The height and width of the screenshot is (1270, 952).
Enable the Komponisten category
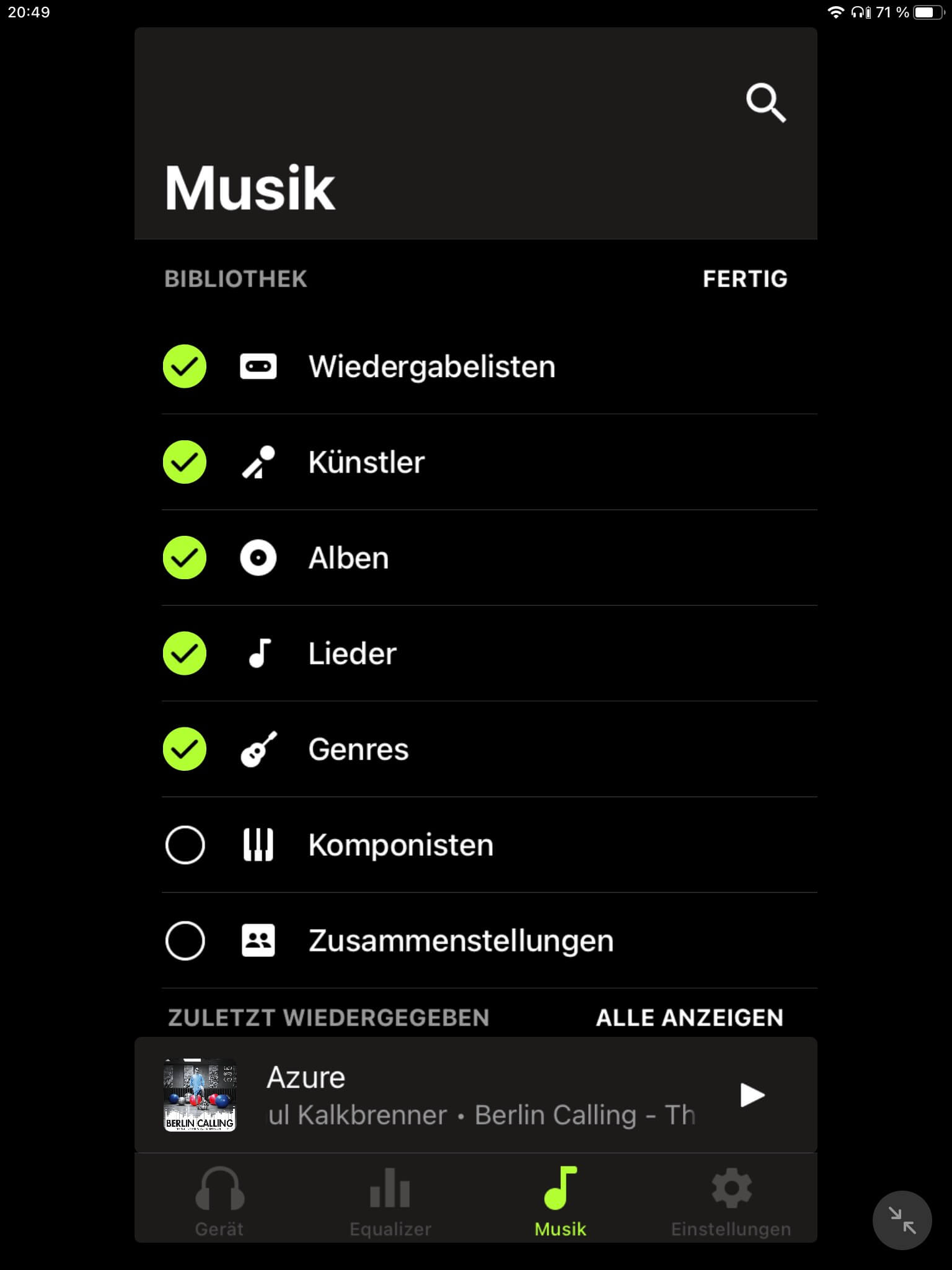click(x=185, y=845)
